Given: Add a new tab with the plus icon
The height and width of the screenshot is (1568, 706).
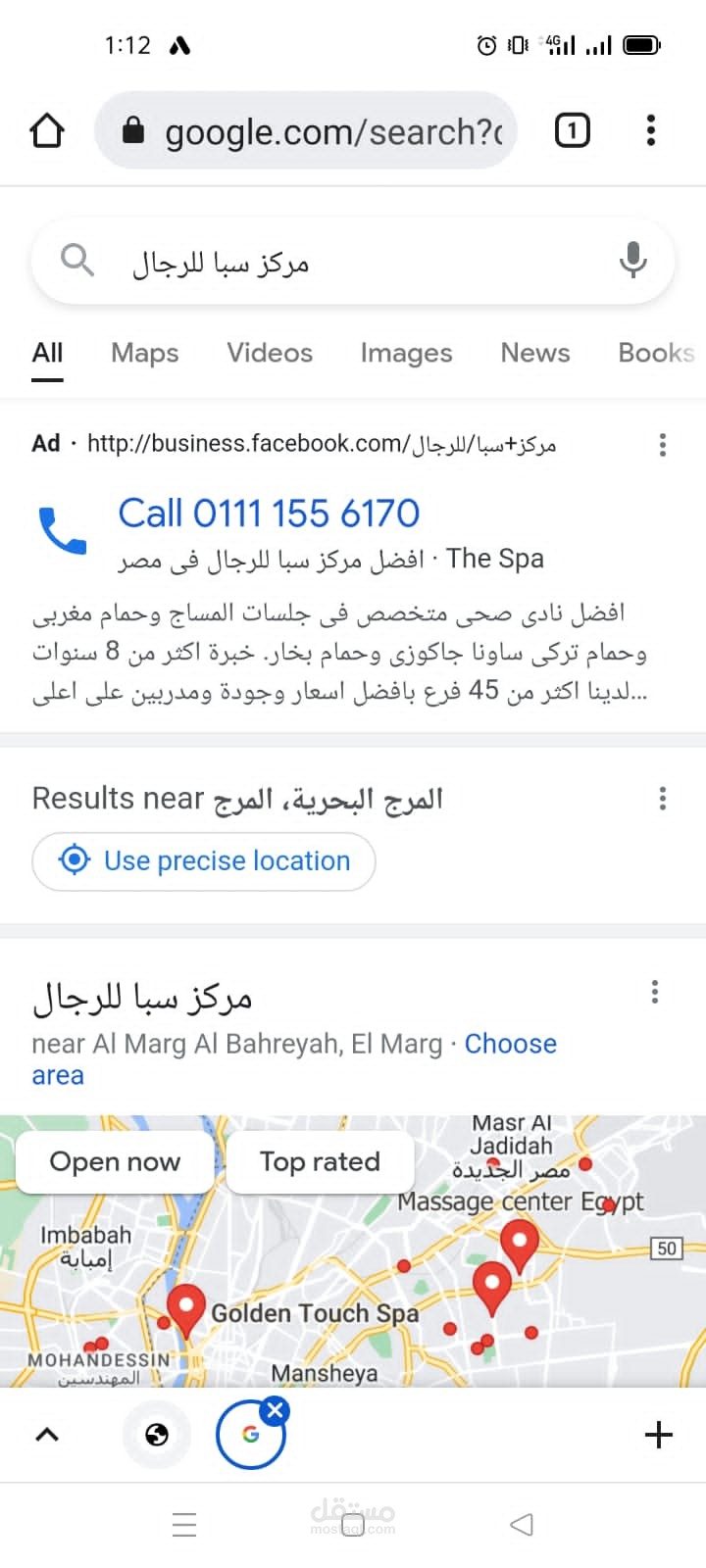Looking at the screenshot, I should click(659, 1435).
